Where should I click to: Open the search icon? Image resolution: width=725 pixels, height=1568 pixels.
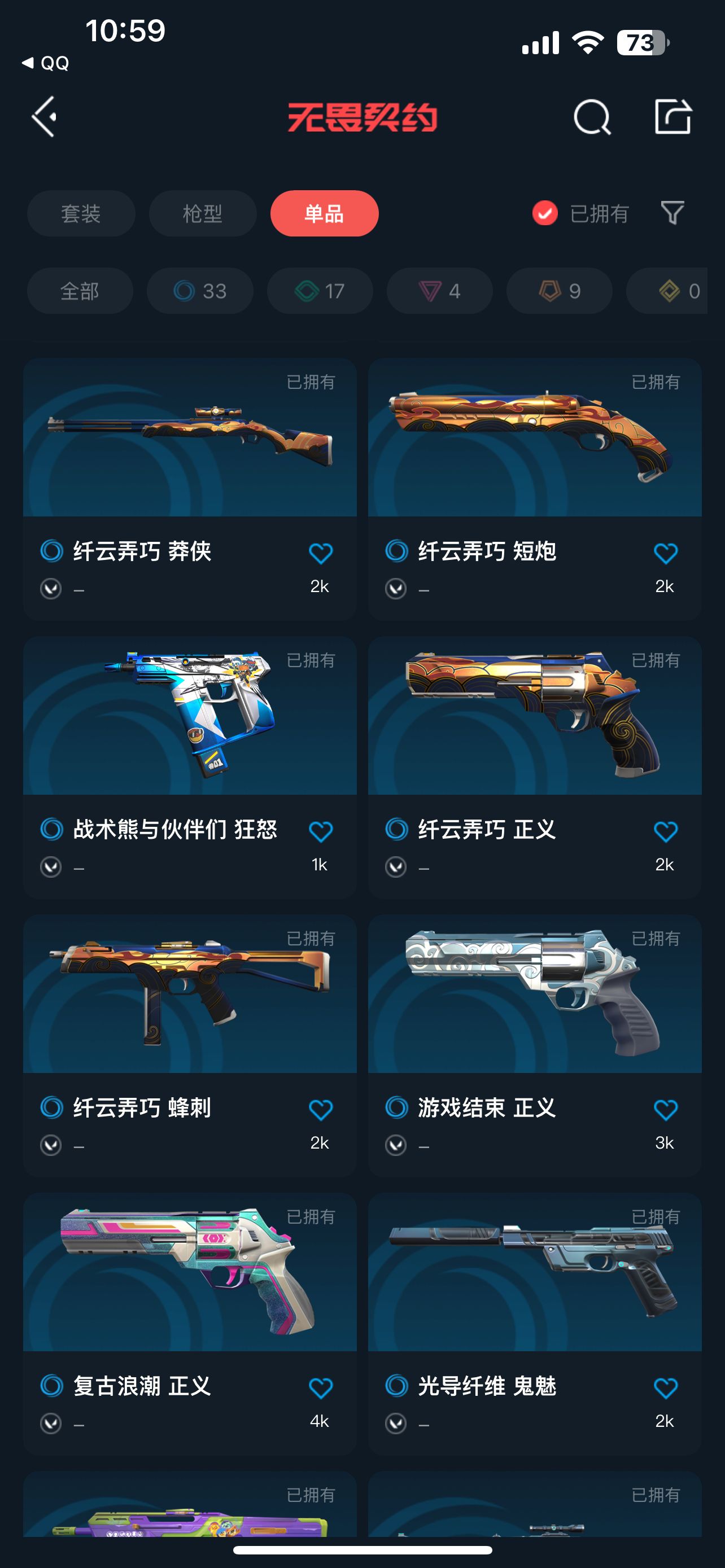point(592,116)
